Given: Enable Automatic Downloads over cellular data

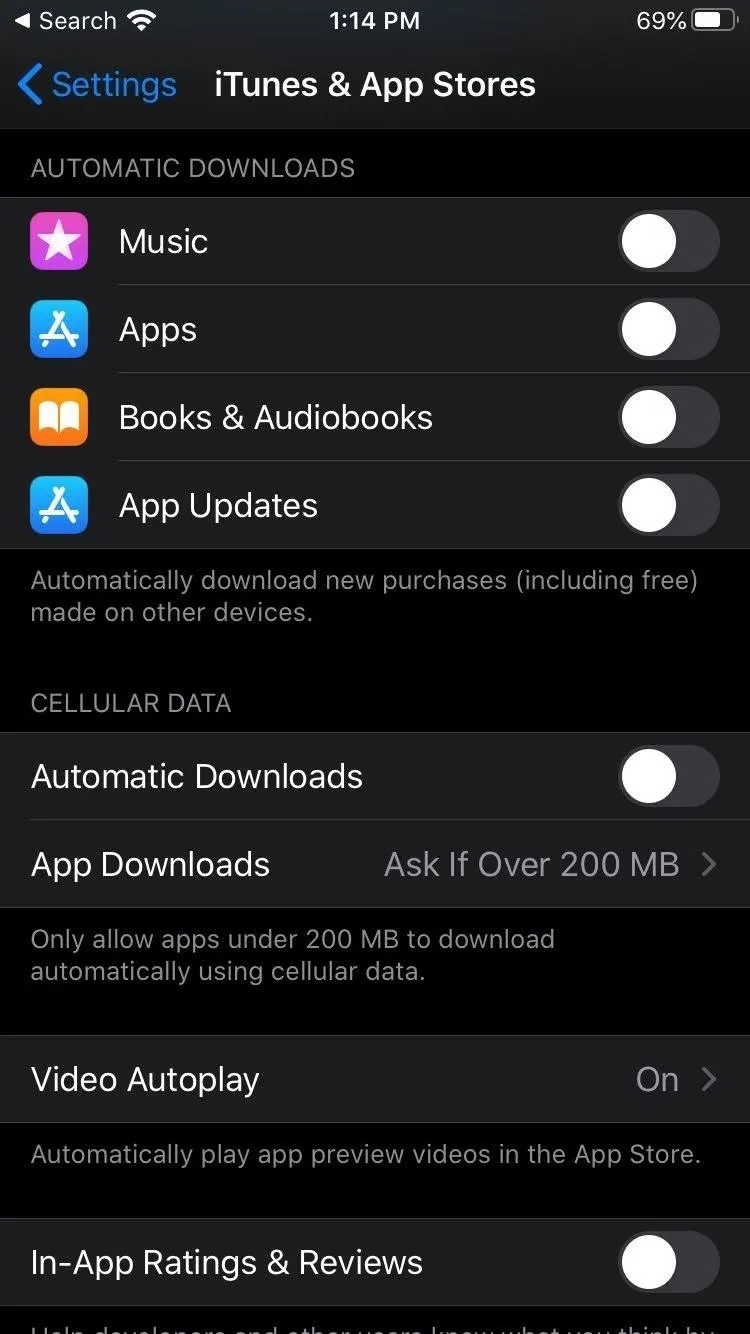Looking at the screenshot, I should 669,776.
